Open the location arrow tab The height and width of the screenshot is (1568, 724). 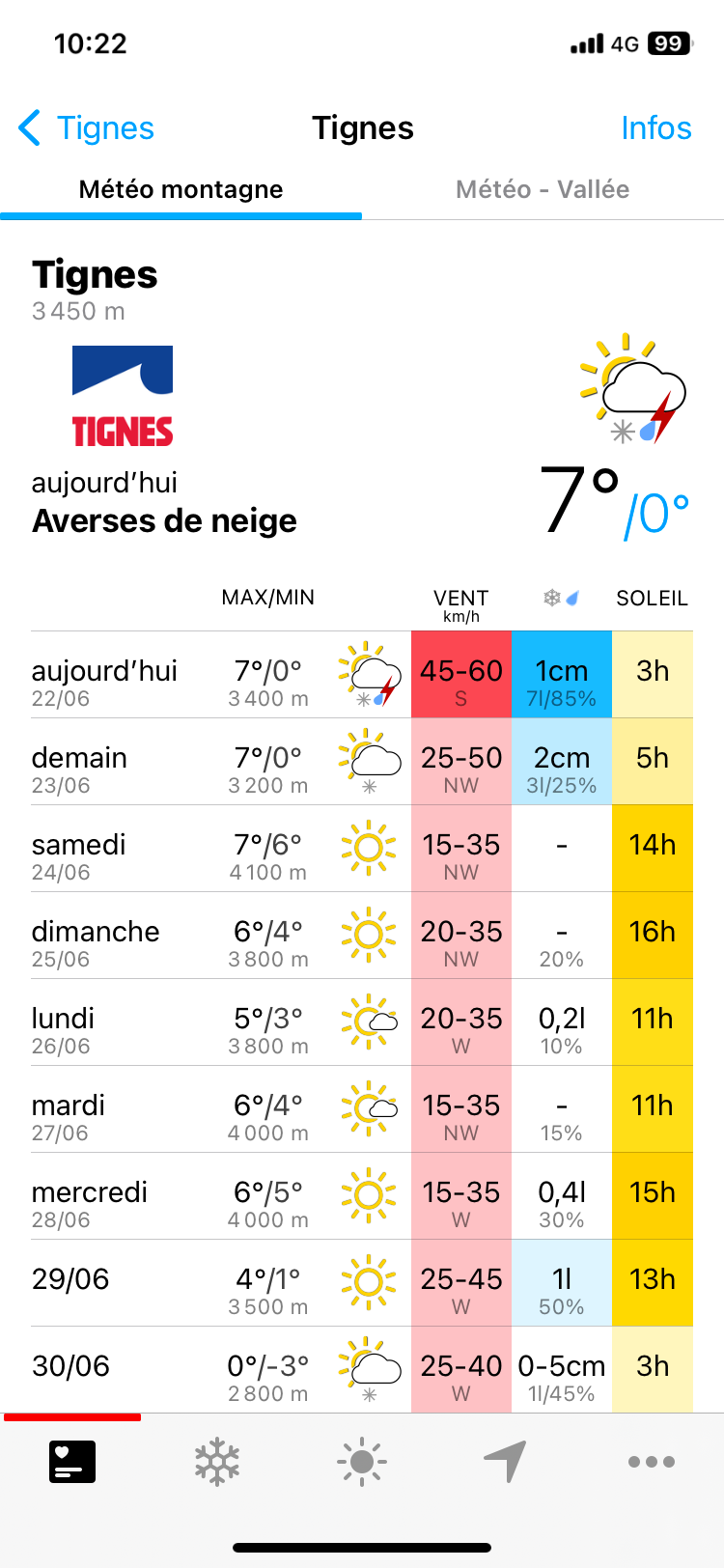click(506, 1462)
